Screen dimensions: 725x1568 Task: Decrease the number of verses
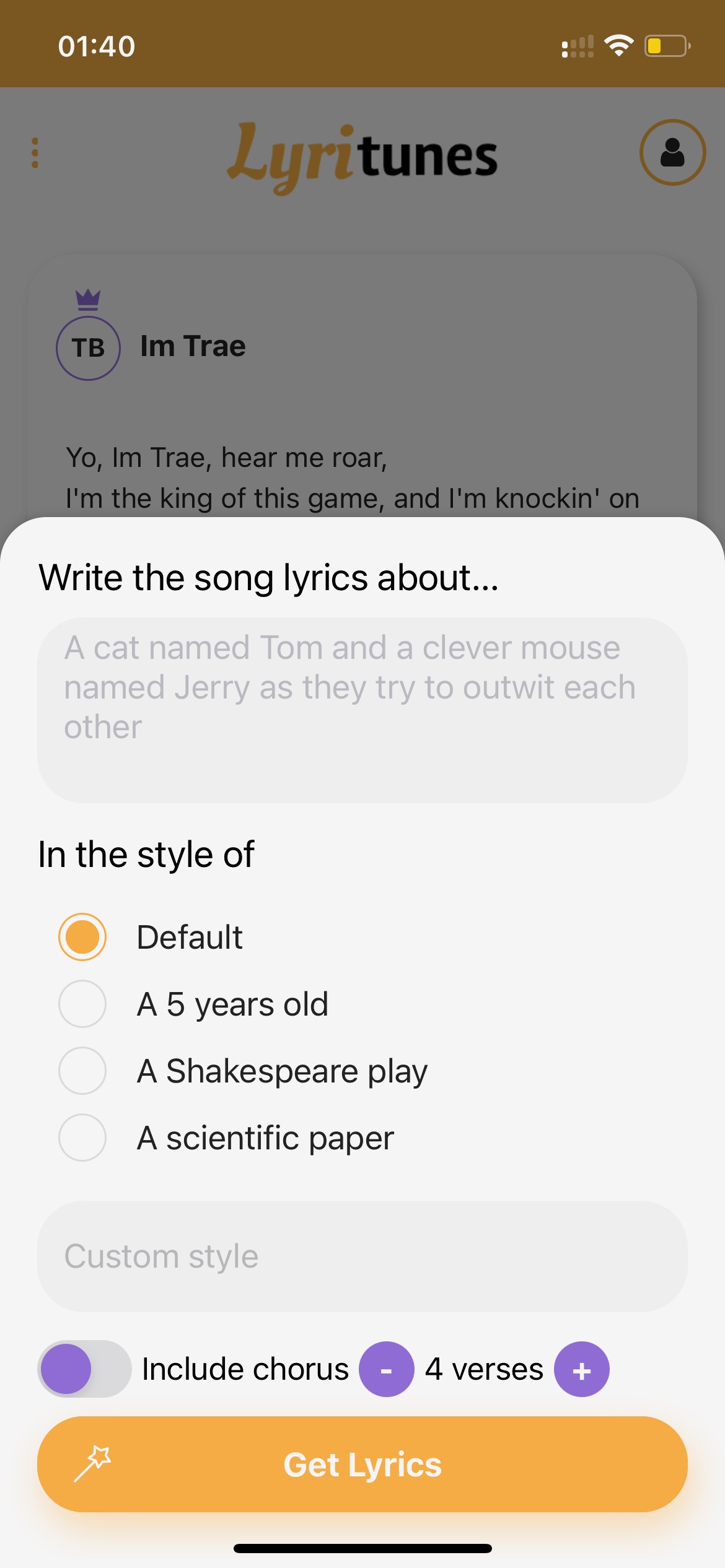(387, 1369)
